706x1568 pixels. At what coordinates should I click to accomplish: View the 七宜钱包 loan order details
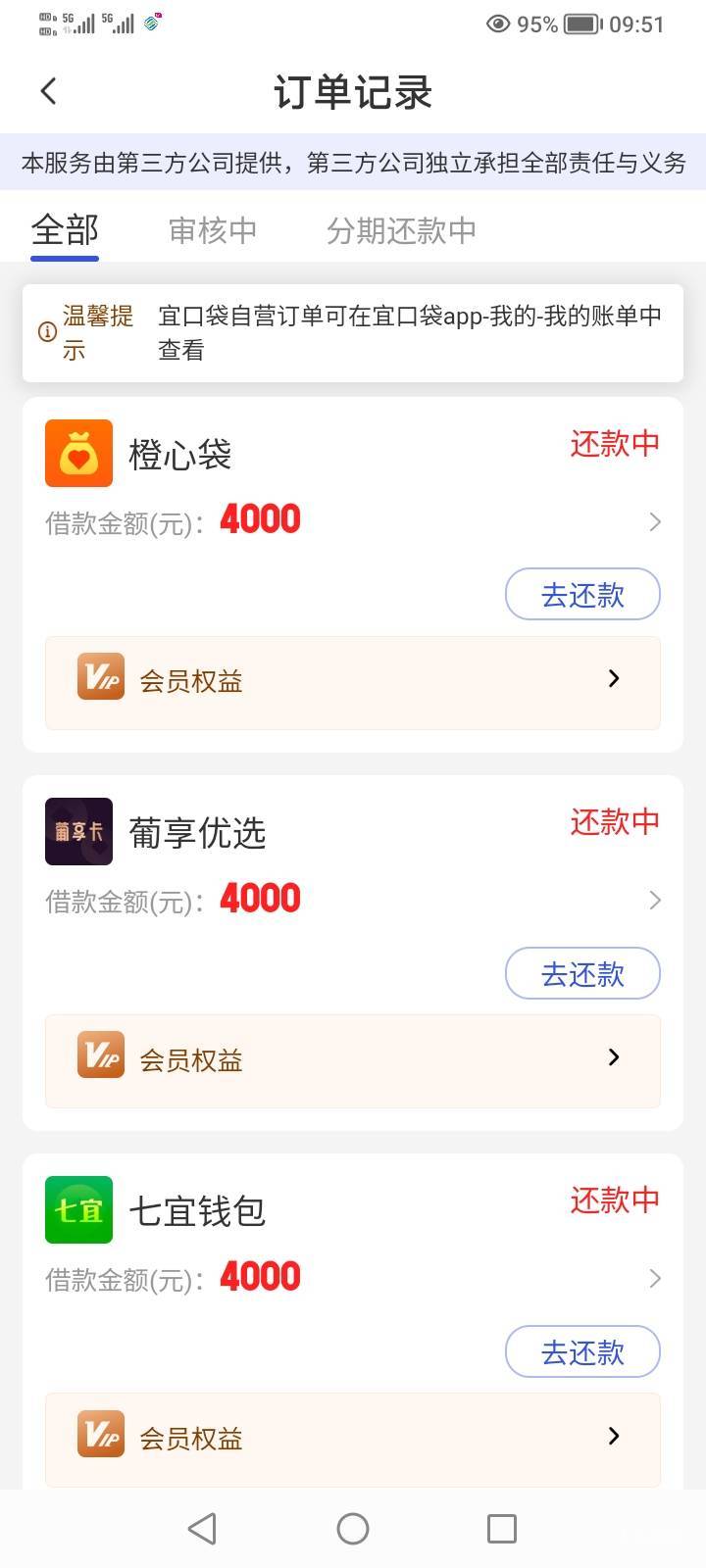click(x=654, y=1279)
